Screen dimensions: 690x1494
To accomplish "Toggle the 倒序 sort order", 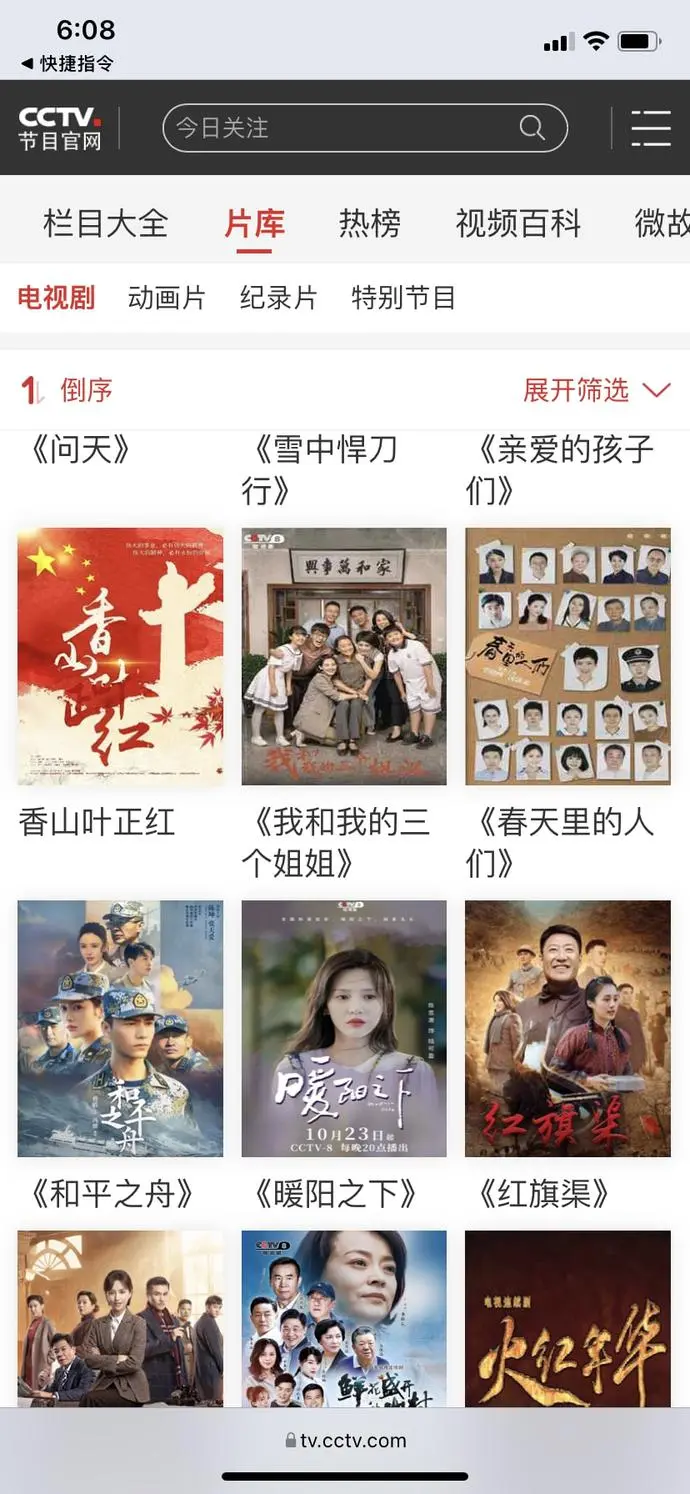I will 68,390.
